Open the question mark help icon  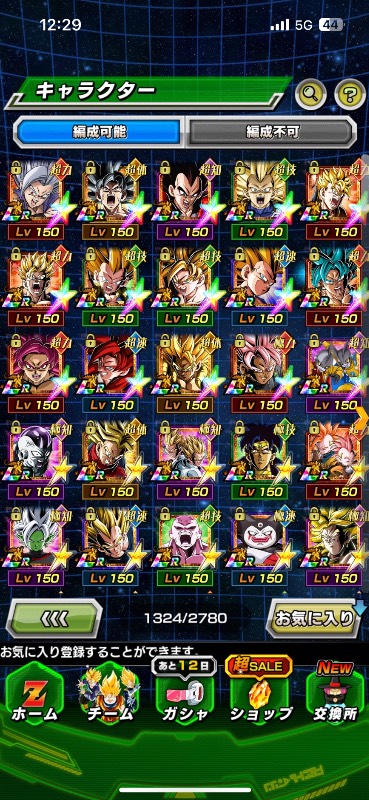point(350,93)
